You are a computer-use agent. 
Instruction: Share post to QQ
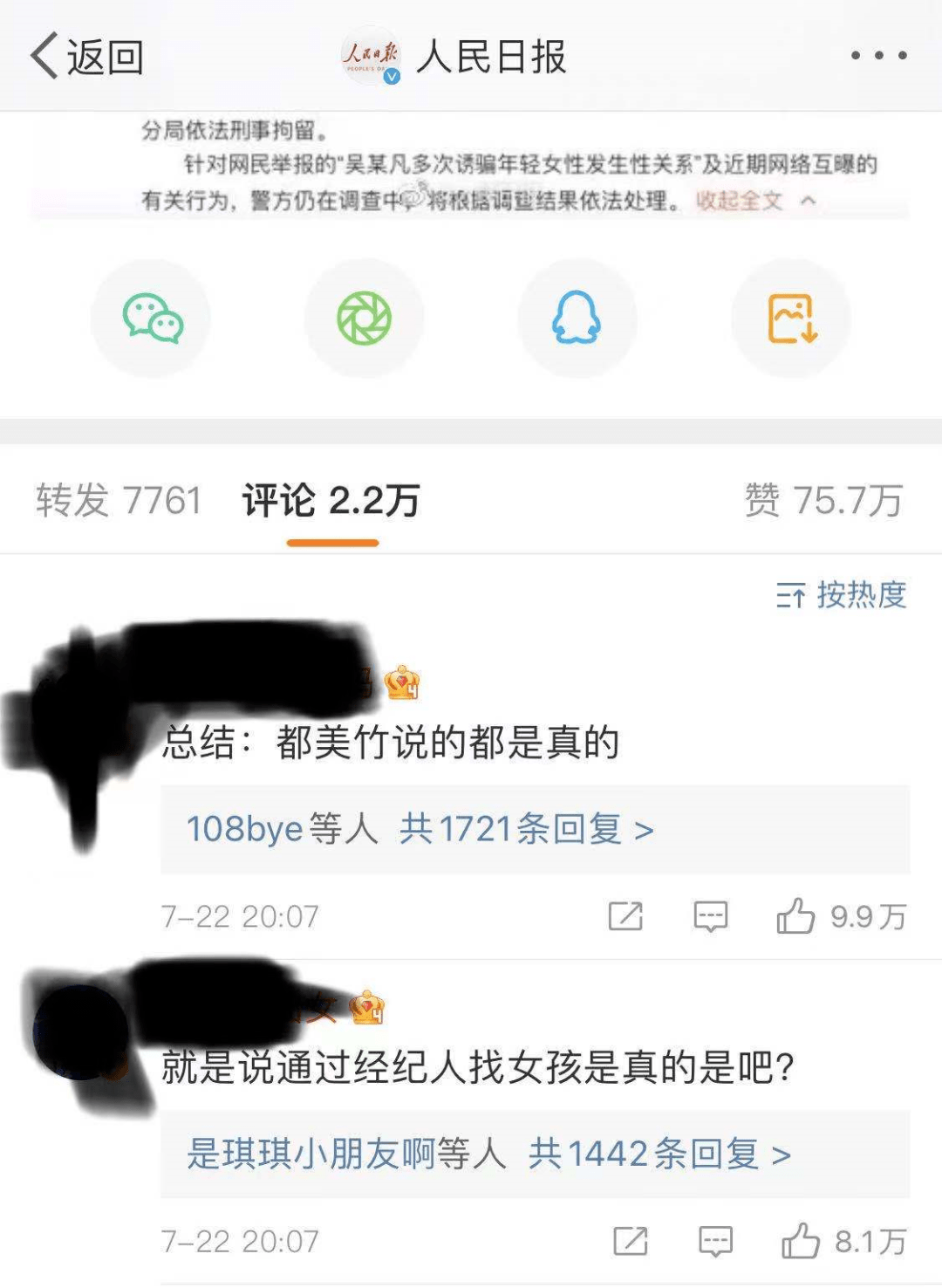[577, 319]
